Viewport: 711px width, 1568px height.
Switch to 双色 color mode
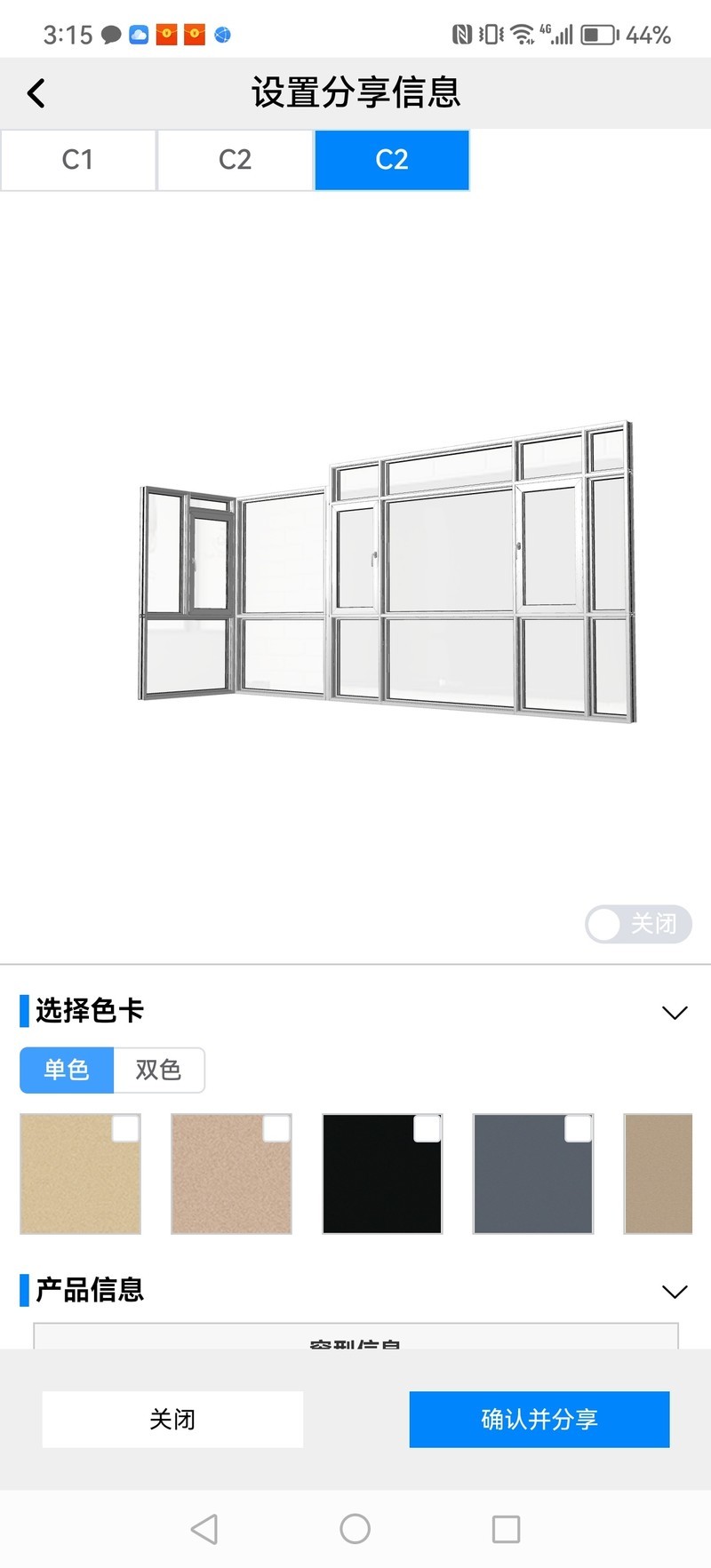[x=158, y=1070]
